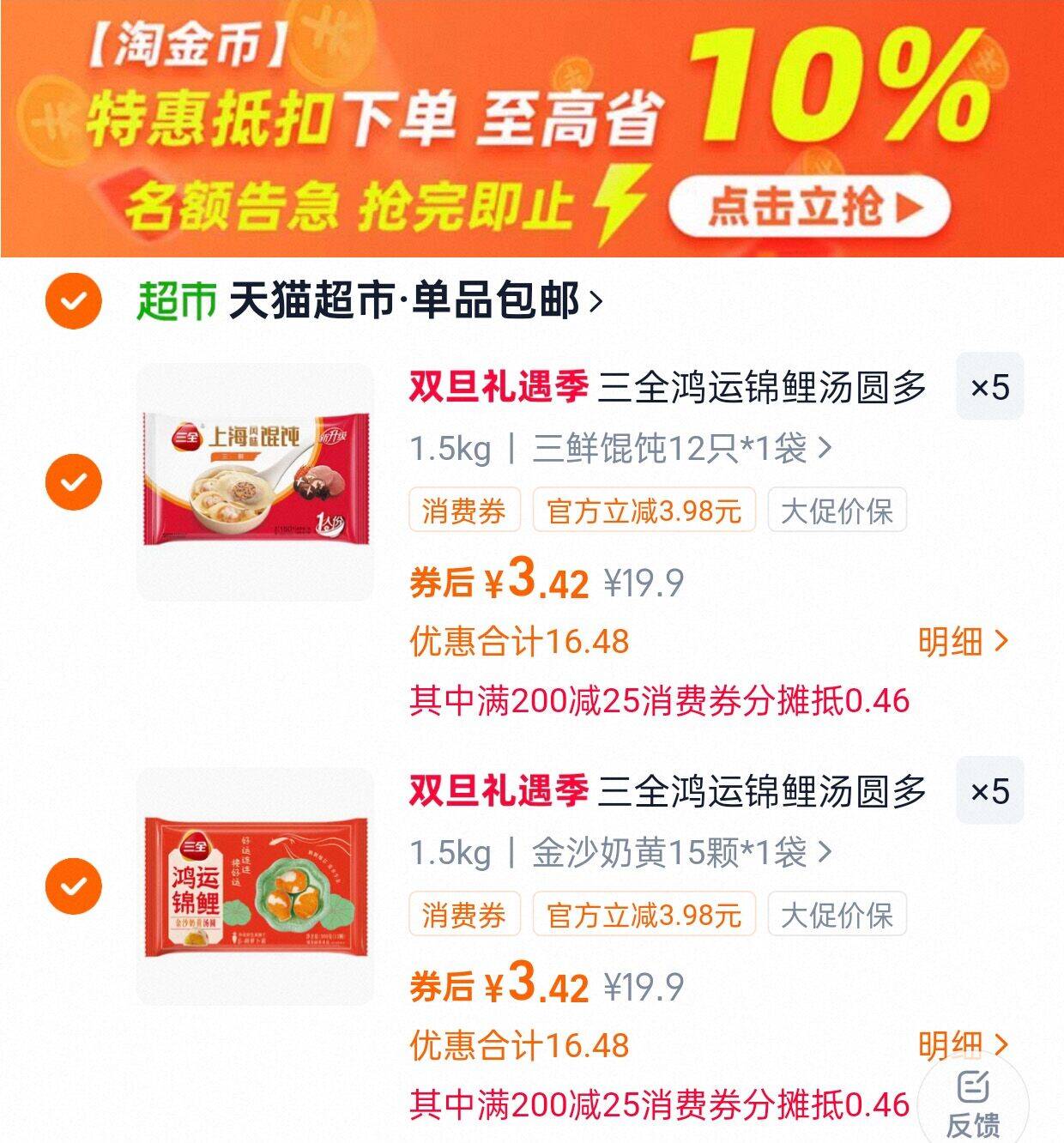The image size is (1064, 1143).
Task: Uncheck the 天猫超市 store checkbox
Action: 74,301
